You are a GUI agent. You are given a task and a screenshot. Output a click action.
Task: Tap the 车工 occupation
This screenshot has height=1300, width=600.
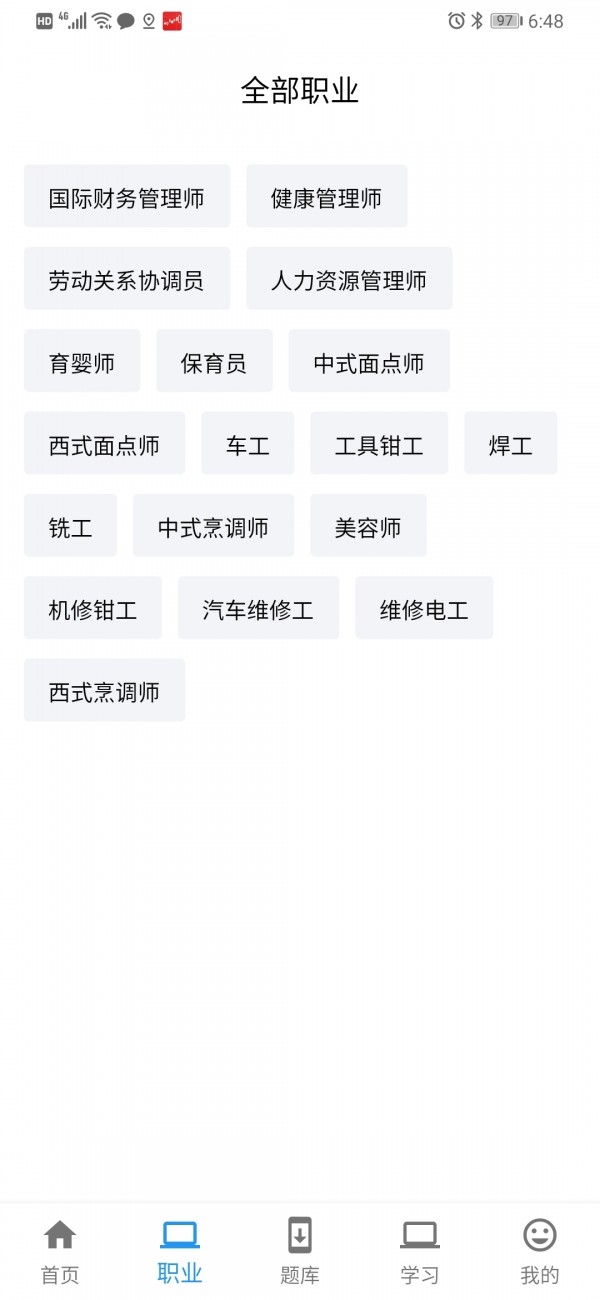(247, 444)
